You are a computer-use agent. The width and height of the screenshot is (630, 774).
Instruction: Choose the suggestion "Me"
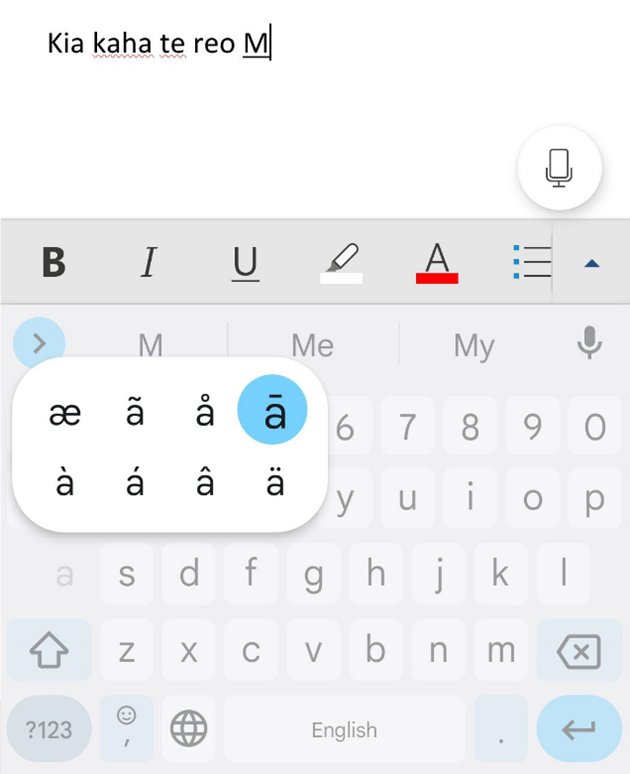click(x=312, y=346)
